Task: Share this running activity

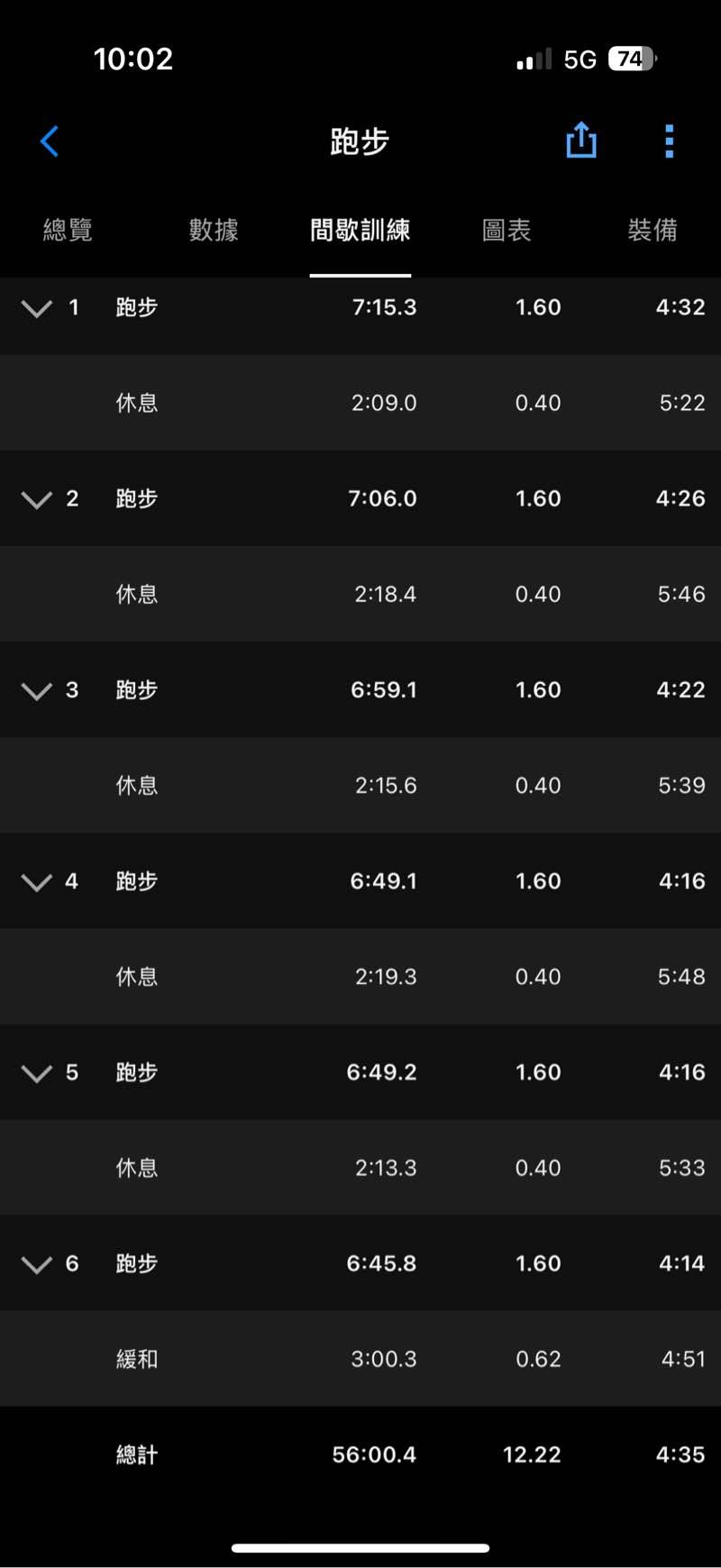Action: point(581,141)
